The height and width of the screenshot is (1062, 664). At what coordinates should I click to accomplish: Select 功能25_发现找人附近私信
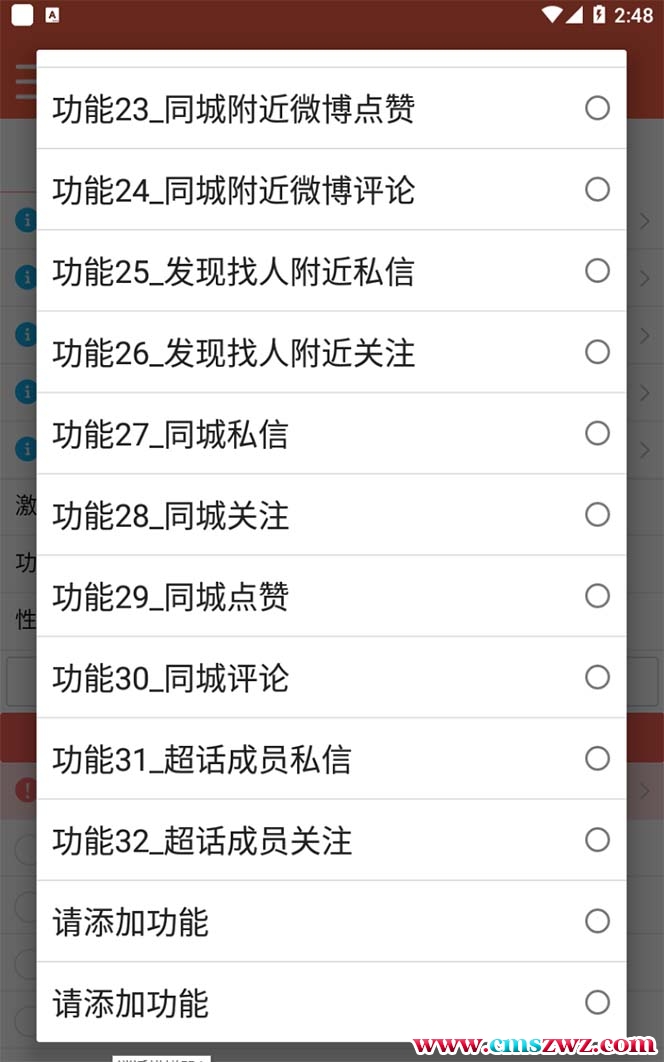331,271
